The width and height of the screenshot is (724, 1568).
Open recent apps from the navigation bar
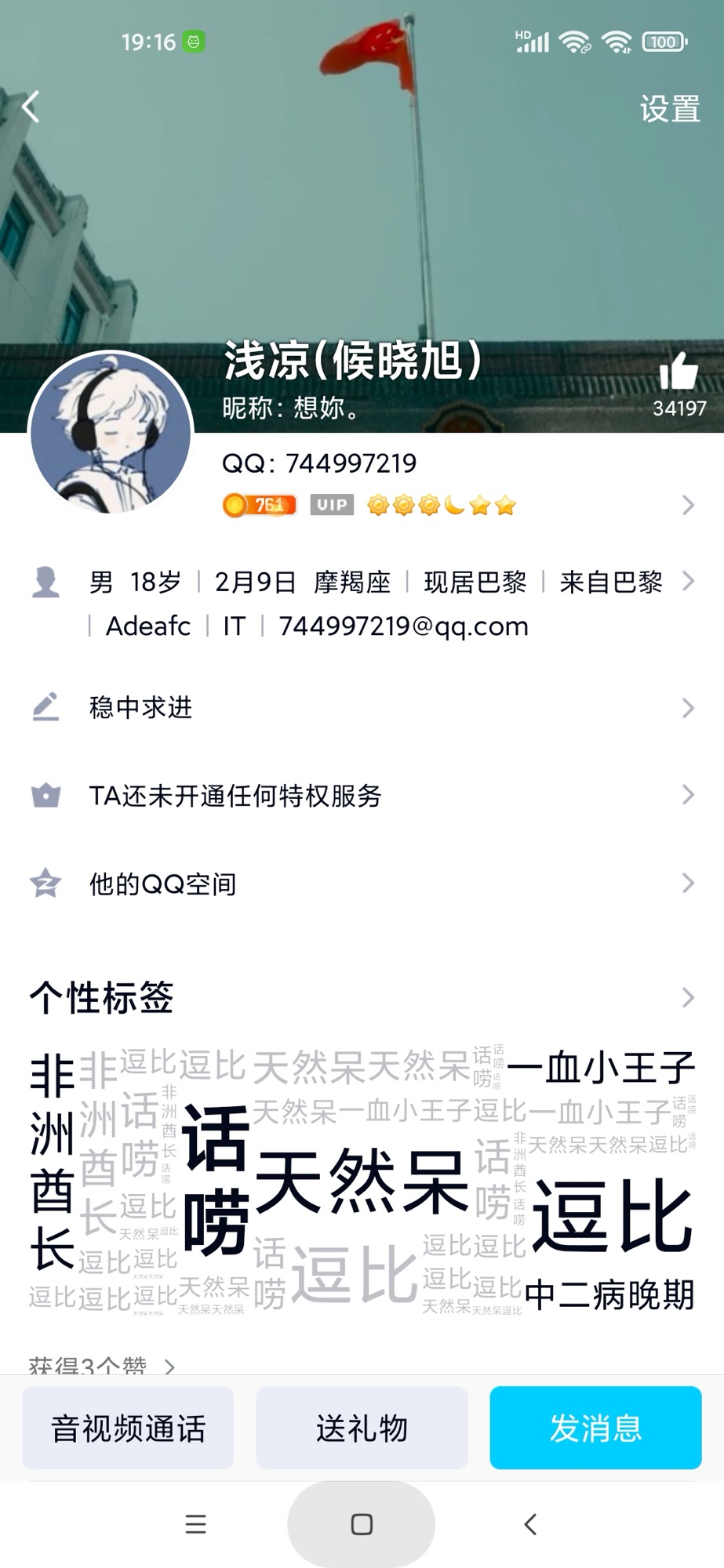pyautogui.click(x=195, y=1524)
